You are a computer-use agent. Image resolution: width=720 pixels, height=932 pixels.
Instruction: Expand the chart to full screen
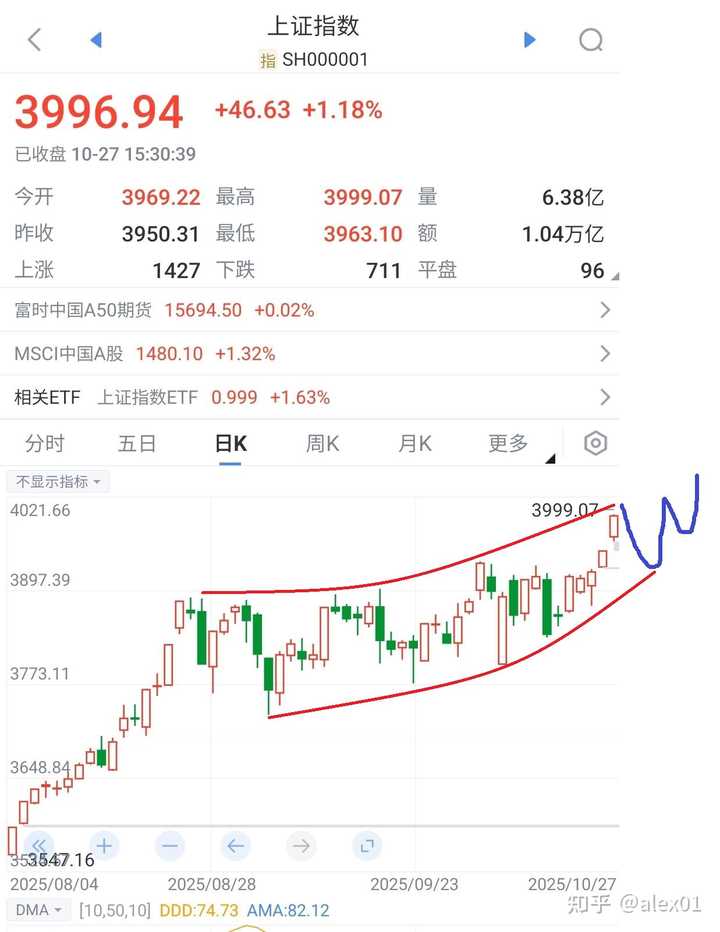366,847
